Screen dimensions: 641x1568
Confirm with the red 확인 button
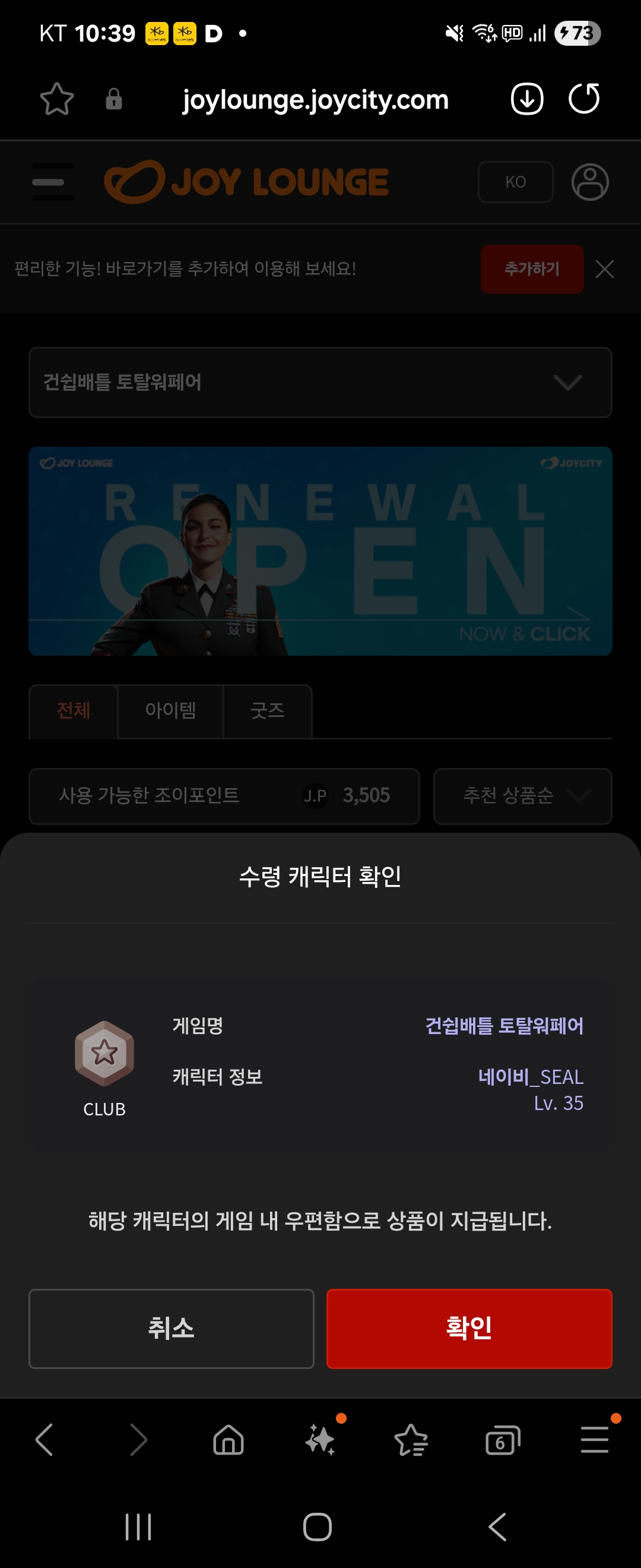coord(468,1328)
